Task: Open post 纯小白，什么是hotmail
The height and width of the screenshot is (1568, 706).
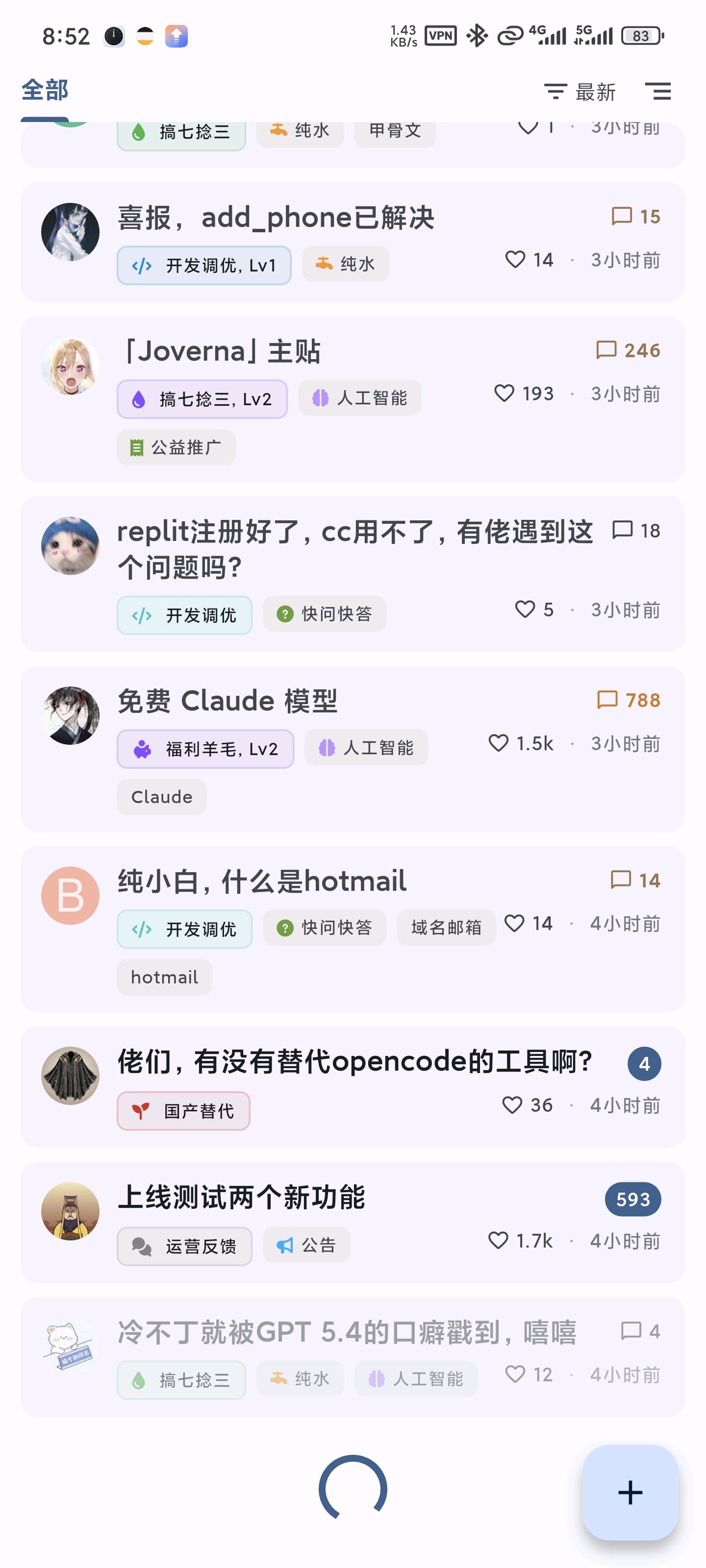Action: (x=262, y=881)
